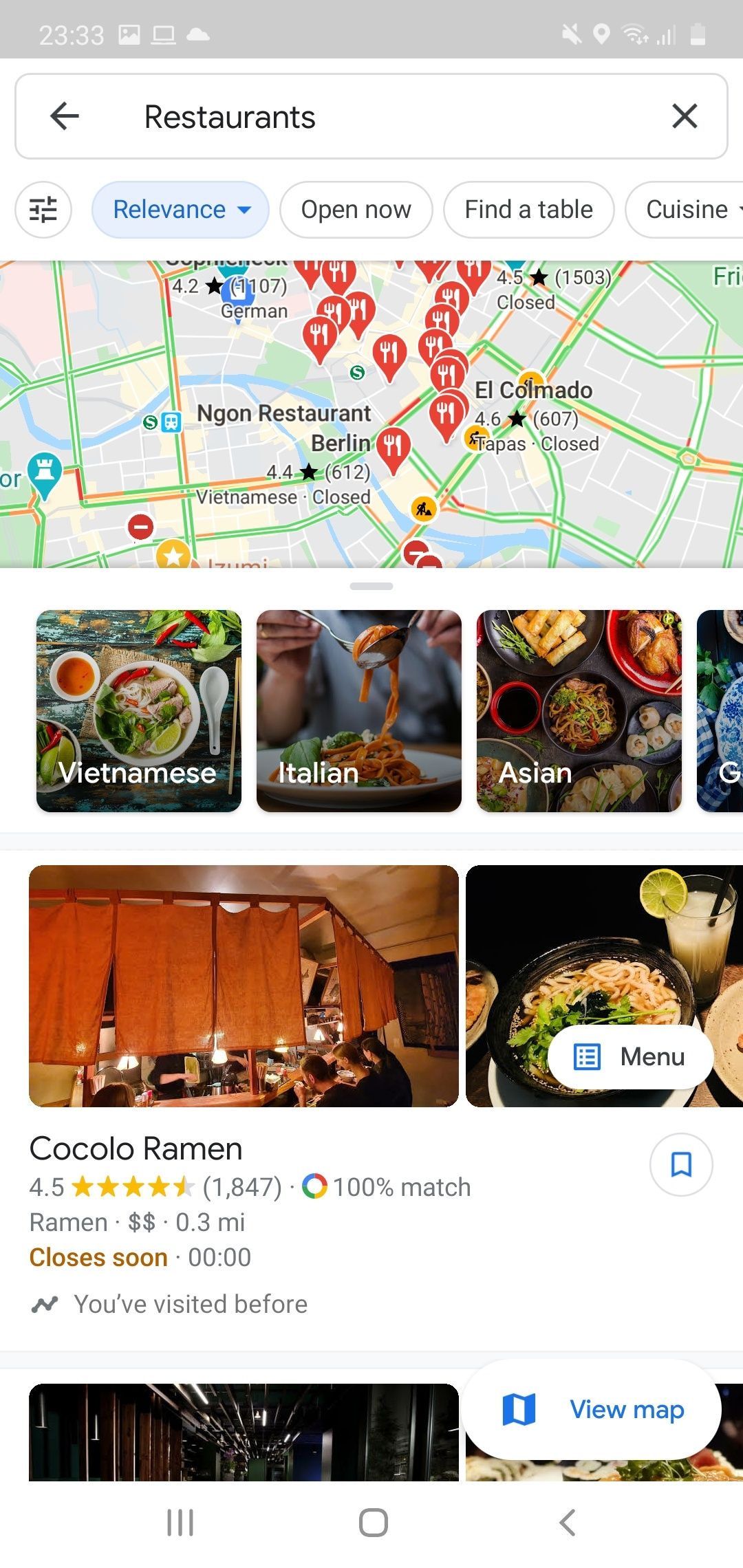The width and height of the screenshot is (743, 1568).
Task: Select Ngon Restaurant Berlin pin on map
Action: (394, 447)
